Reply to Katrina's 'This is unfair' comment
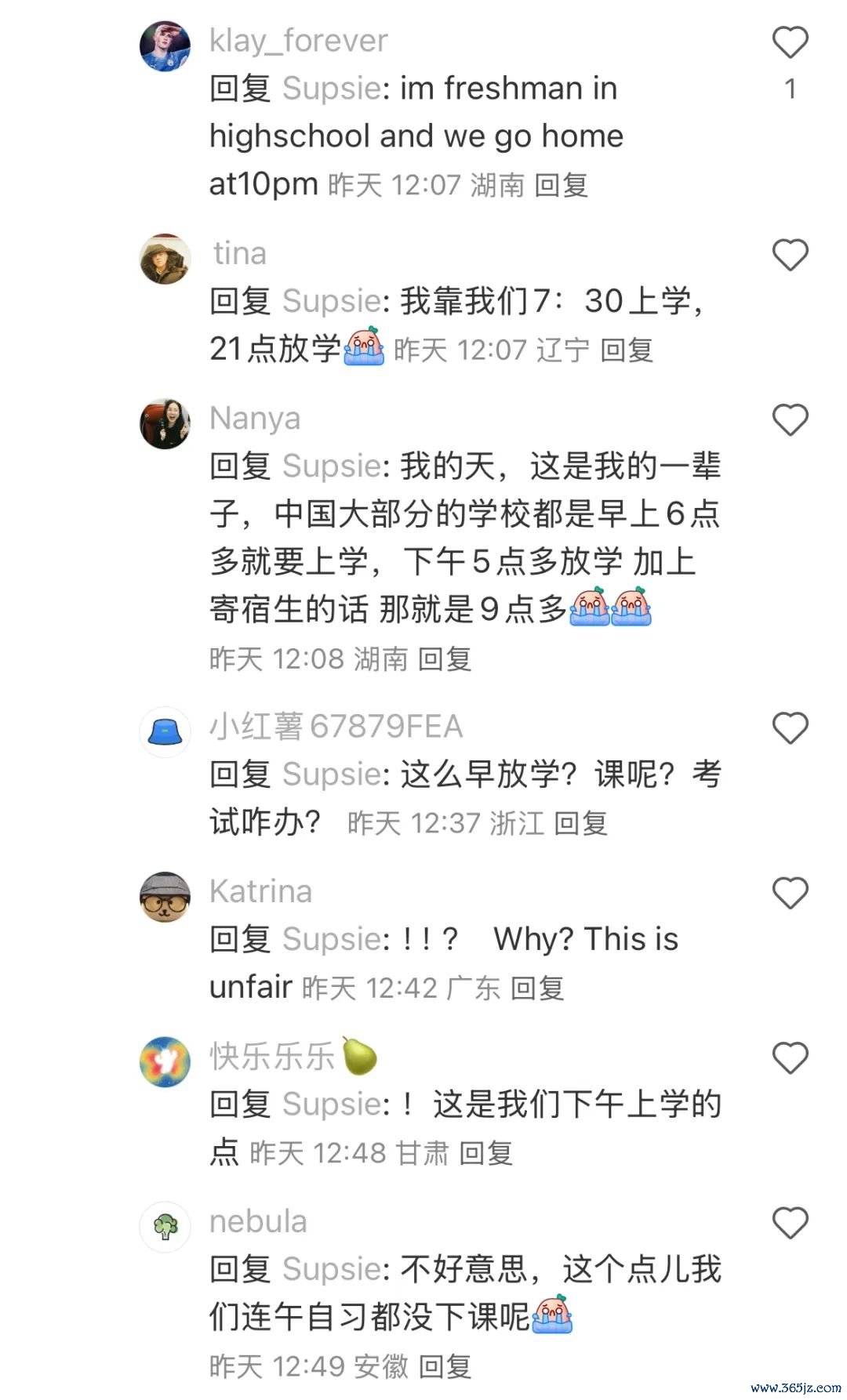The width and height of the screenshot is (847, 1400). pos(537,988)
